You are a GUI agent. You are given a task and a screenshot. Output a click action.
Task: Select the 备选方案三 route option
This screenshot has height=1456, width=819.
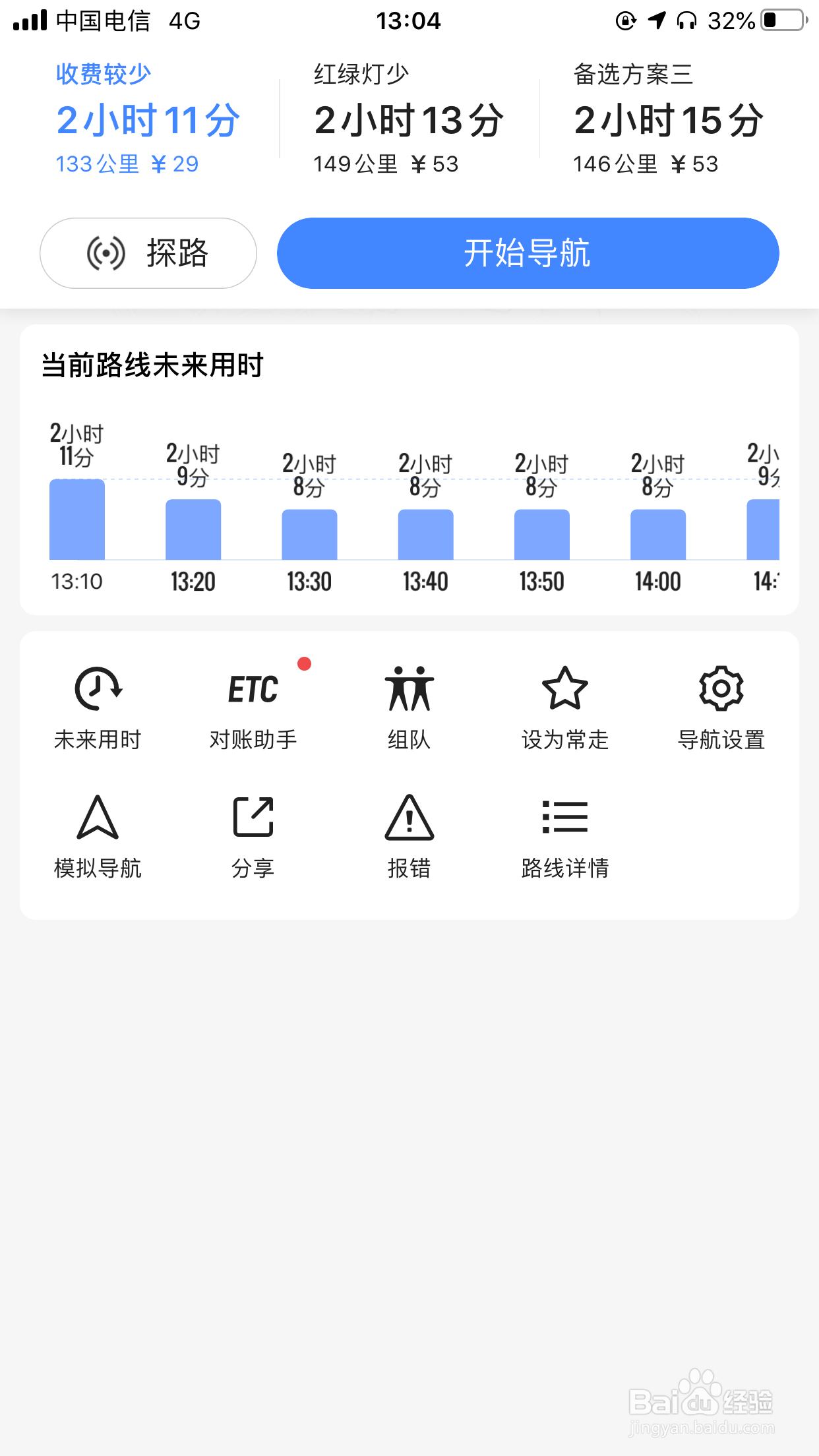(x=669, y=119)
